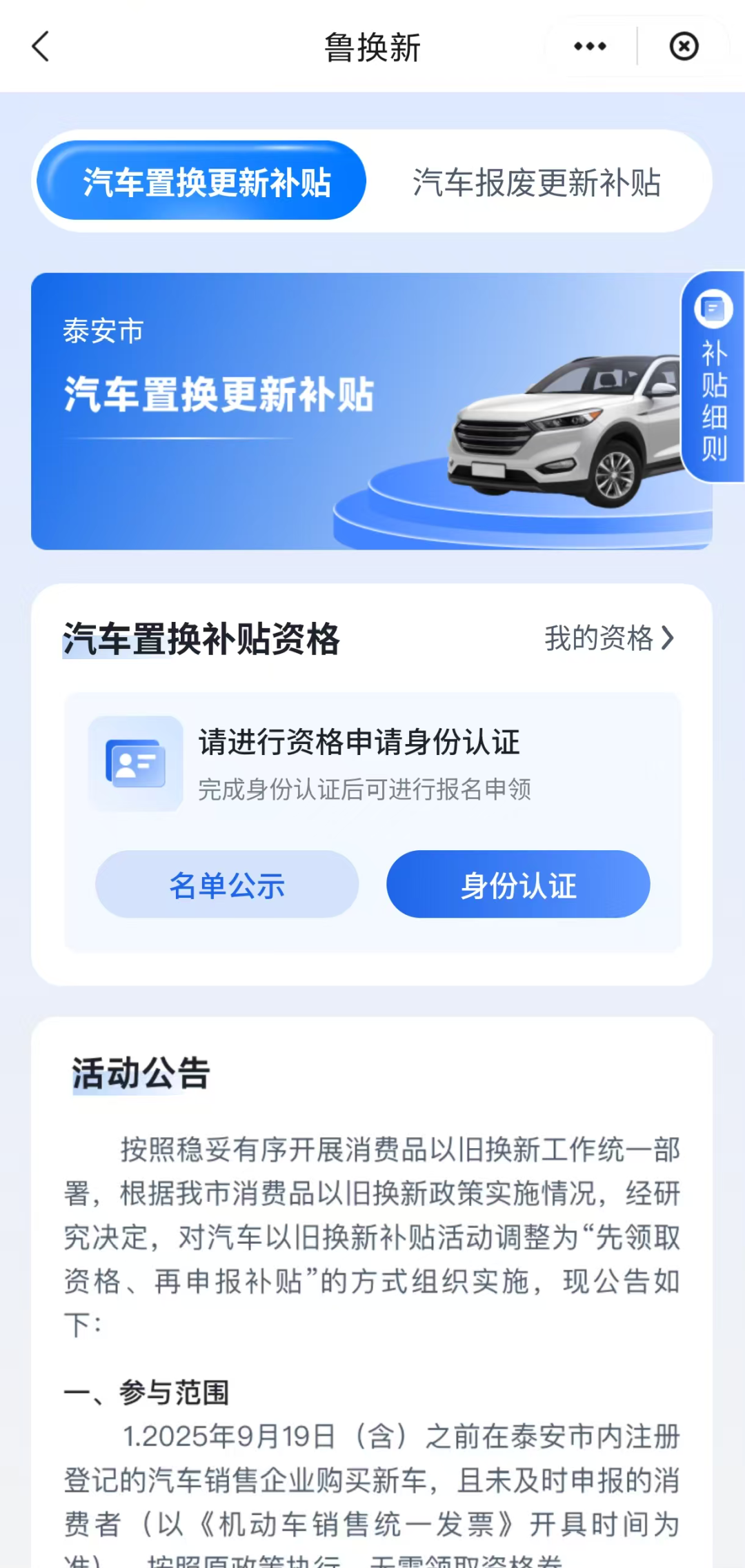
Task: Open the 名单公示 list
Action: click(227, 885)
